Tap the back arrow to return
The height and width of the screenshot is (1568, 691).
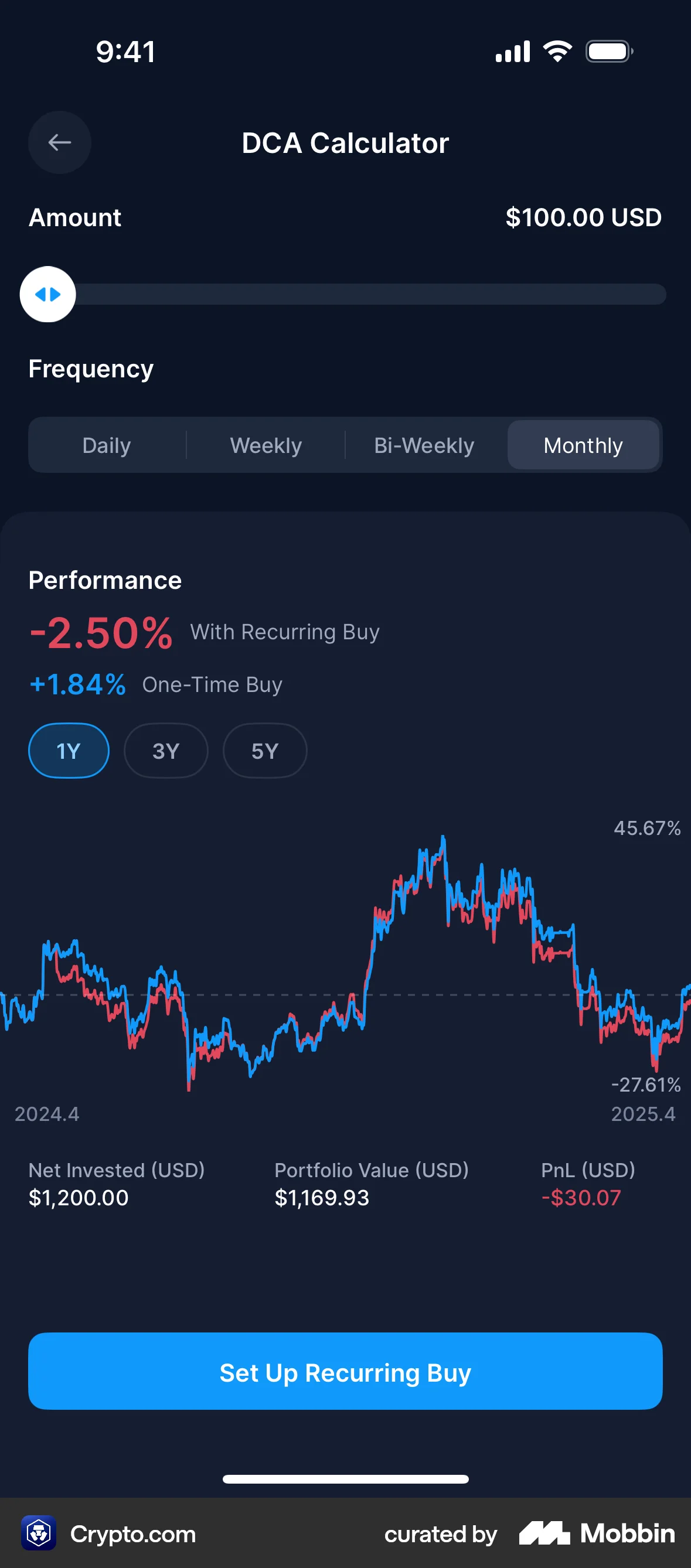[x=59, y=142]
